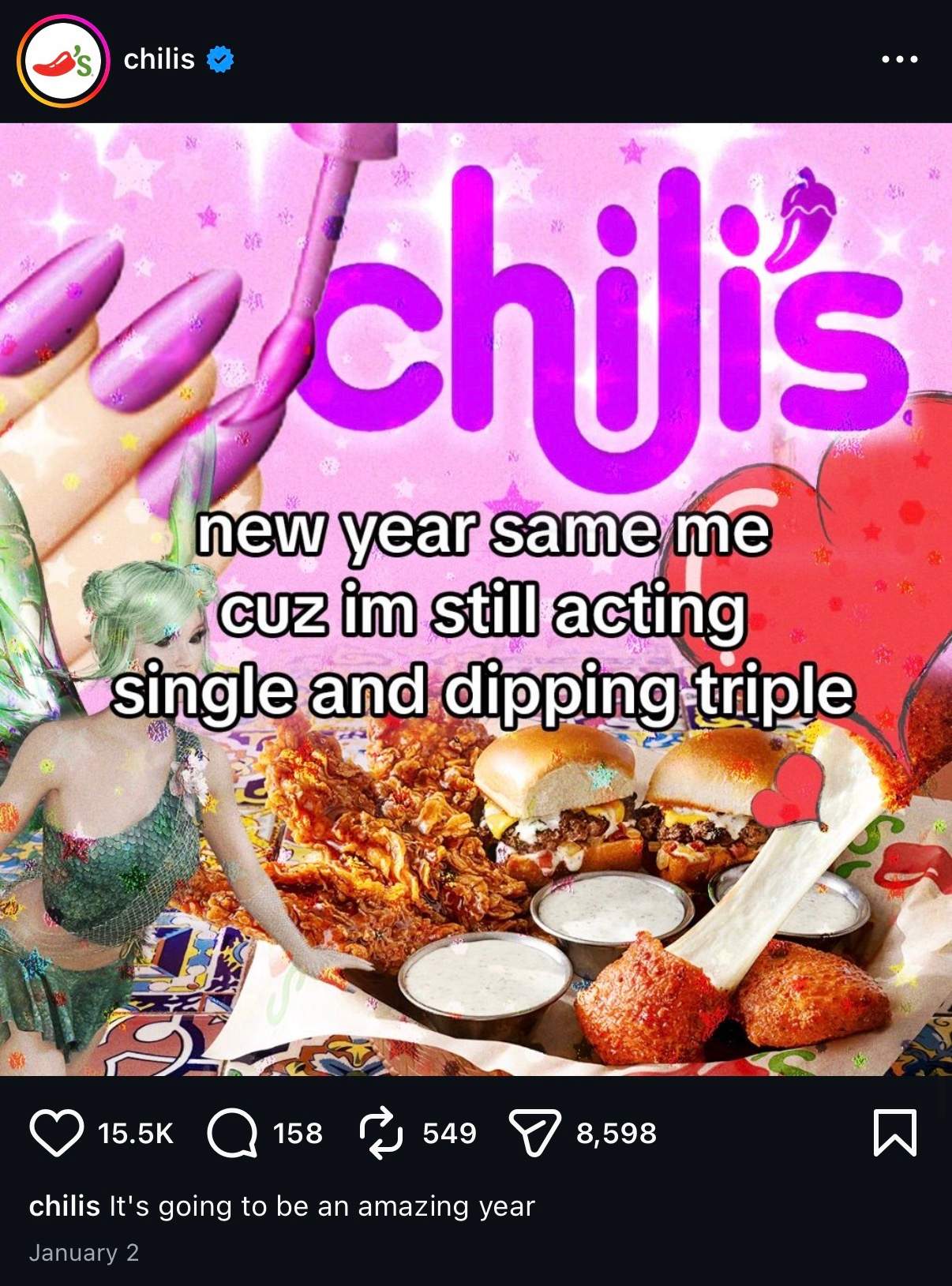This screenshot has width=952, height=1286.
Task: Share the post via the send icon
Action: [534, 1133]
